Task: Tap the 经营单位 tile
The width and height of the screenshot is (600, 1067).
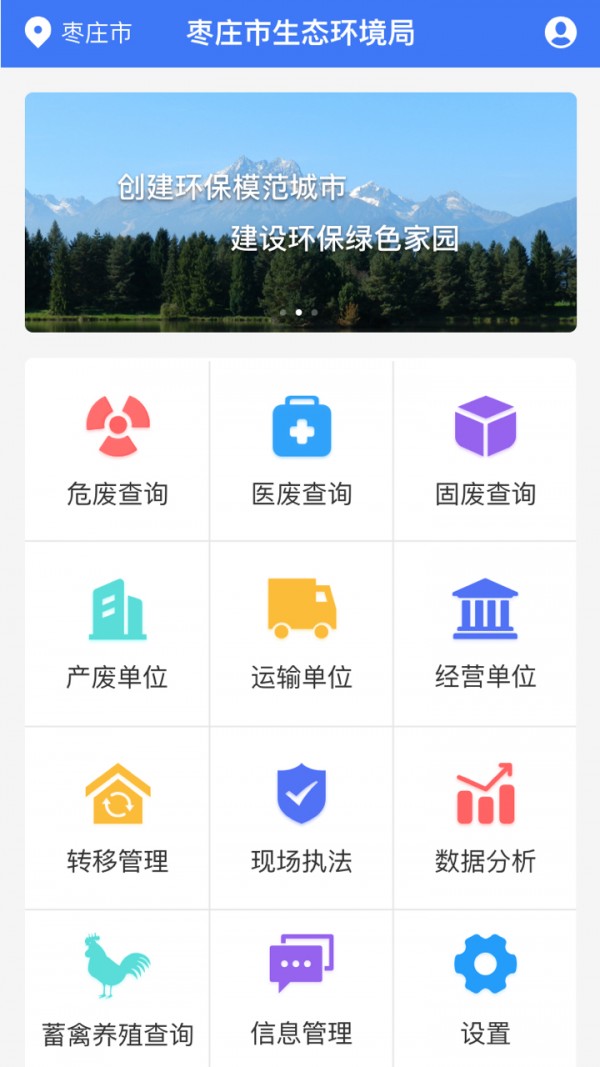Action: click(x=485, y=634)
